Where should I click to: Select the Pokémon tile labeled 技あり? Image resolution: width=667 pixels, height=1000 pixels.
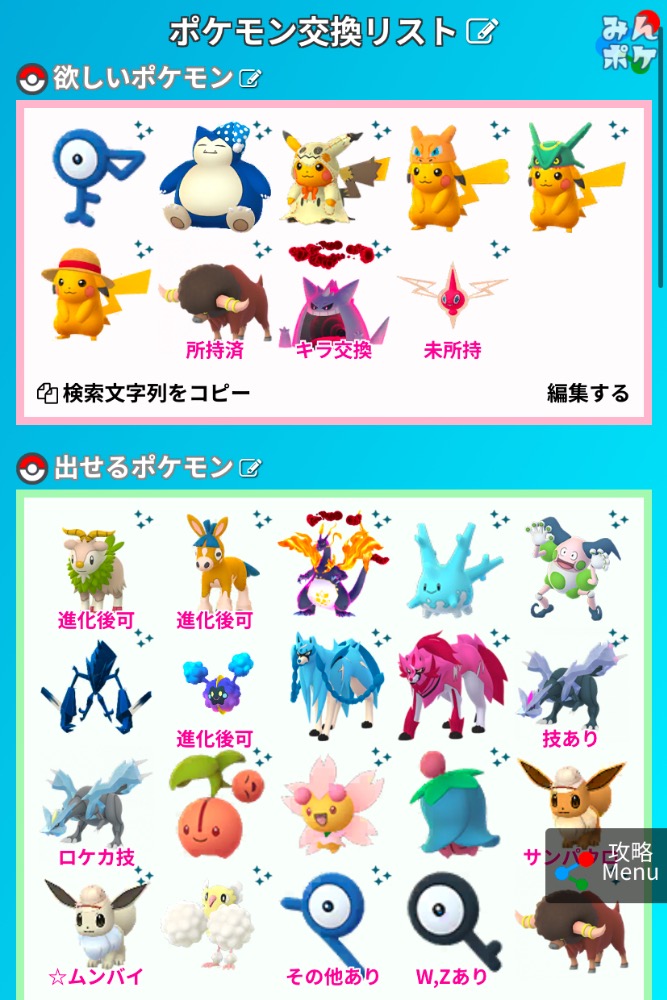(x=571, y=692)
